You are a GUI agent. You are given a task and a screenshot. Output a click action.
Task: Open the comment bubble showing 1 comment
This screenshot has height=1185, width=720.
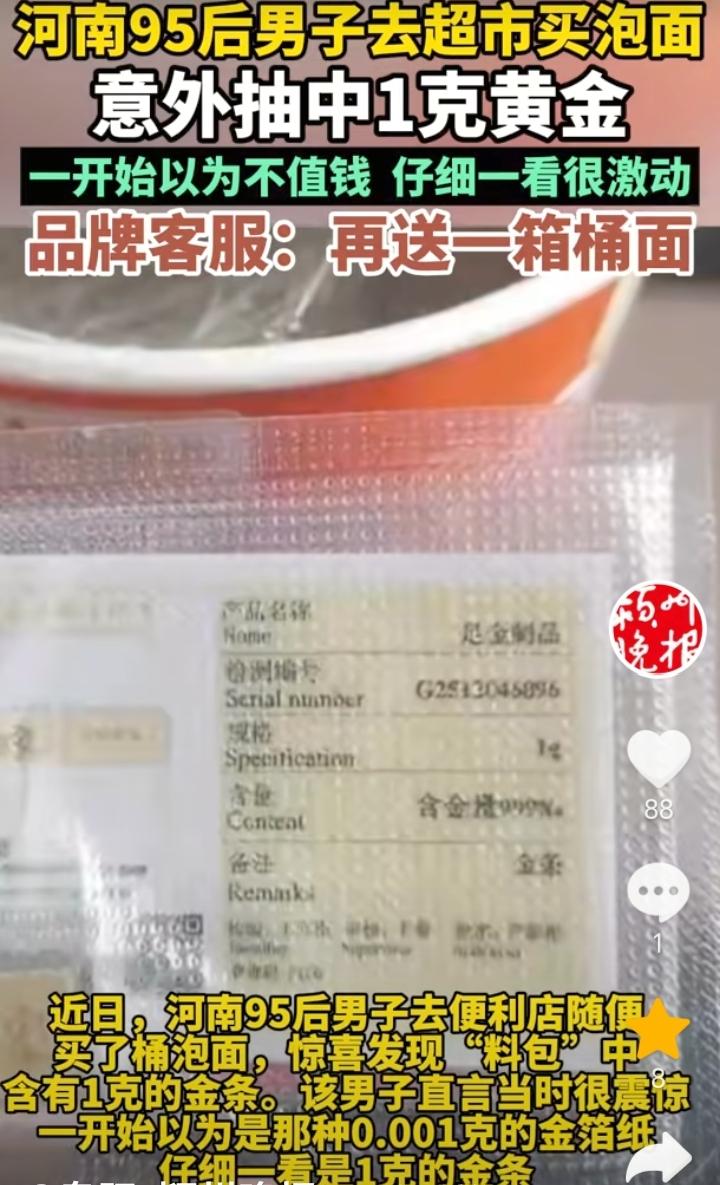(x=660, y=888)
